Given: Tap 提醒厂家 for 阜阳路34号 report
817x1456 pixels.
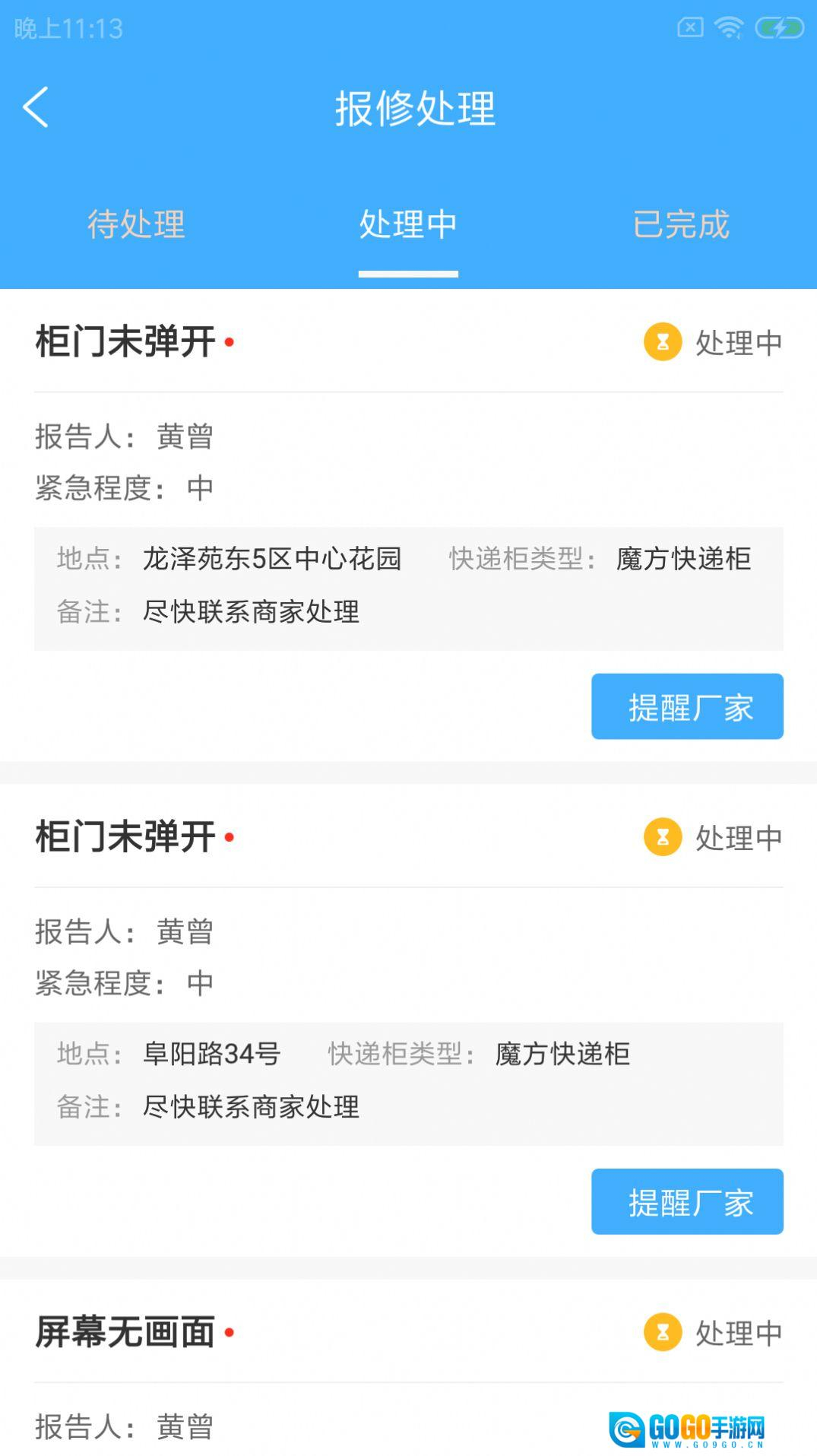Looking at the screenshot, I should coord(687,1201).
